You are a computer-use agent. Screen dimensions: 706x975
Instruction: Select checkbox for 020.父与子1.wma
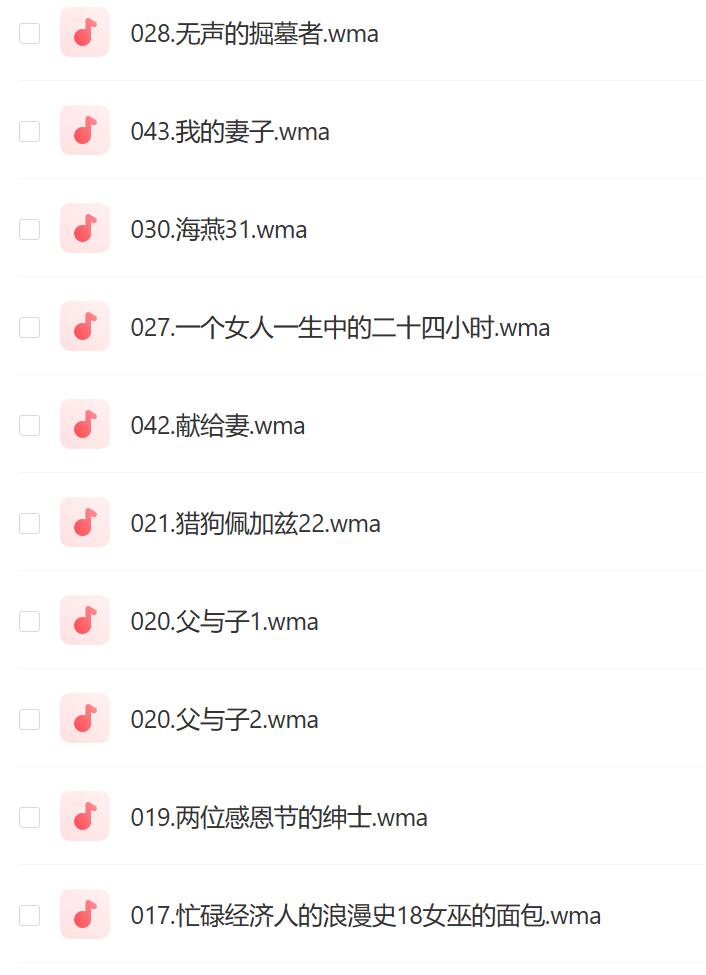click(30, 622)
